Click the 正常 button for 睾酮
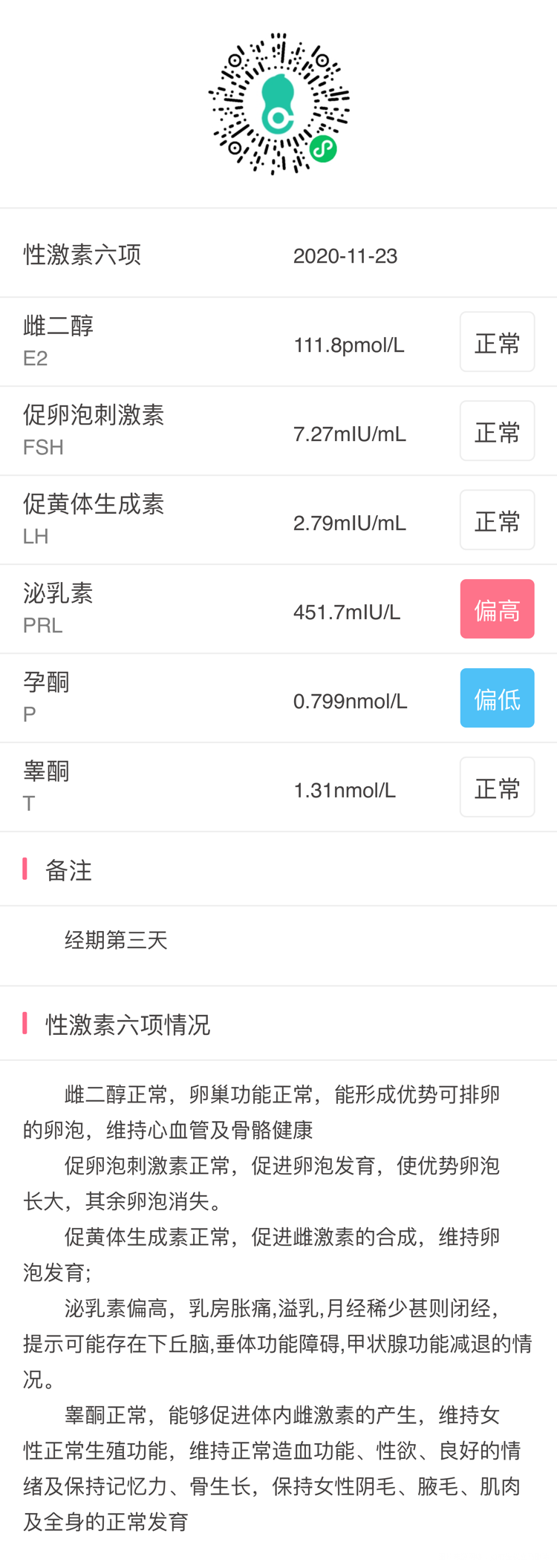This screenshot has width=557, height=1568. click(x=497, y=786)
